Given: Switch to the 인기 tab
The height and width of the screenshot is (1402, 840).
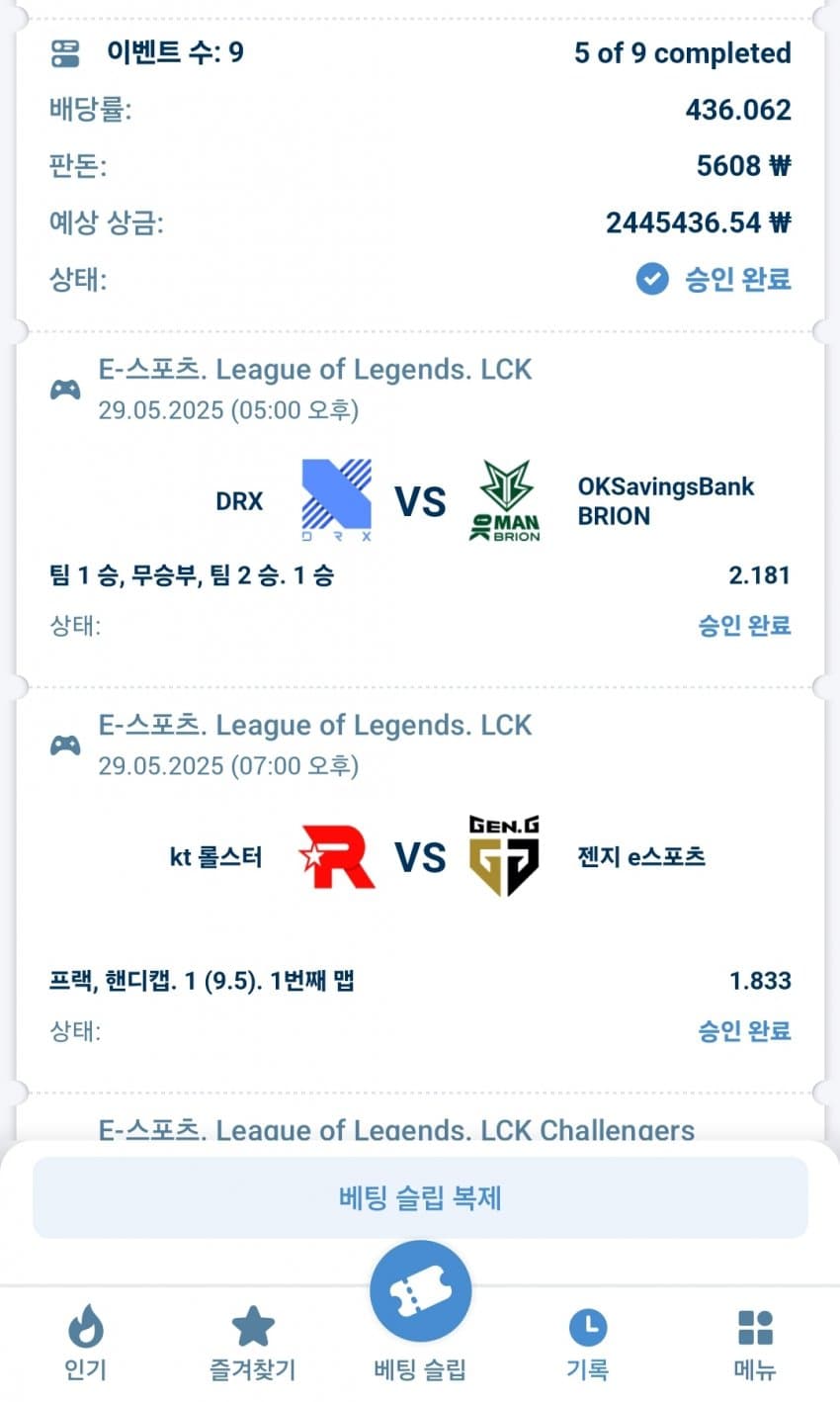Looking at the screenshot, I should point(85,1343).
